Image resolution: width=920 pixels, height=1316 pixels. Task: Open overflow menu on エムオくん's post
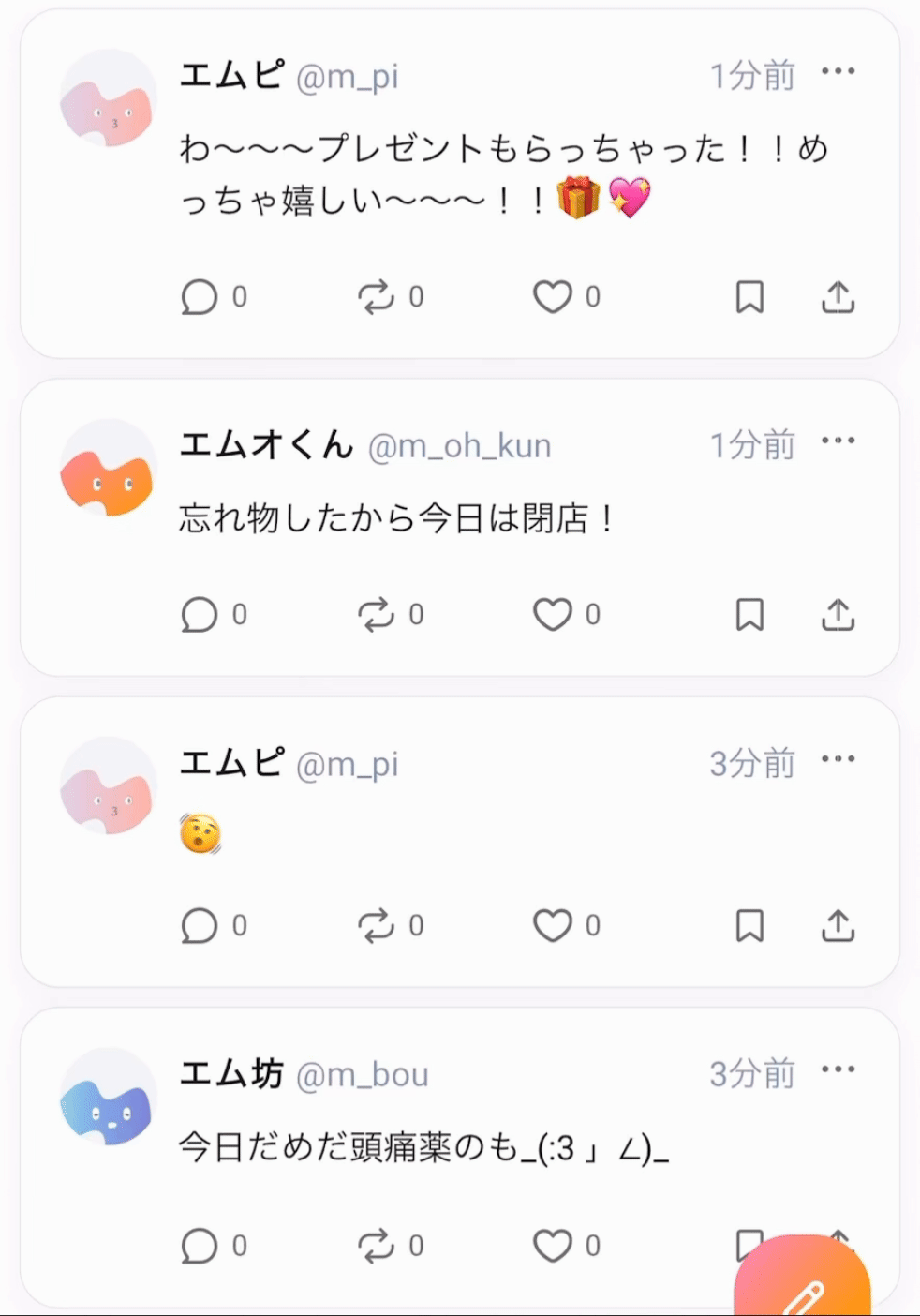coord(838,441)
